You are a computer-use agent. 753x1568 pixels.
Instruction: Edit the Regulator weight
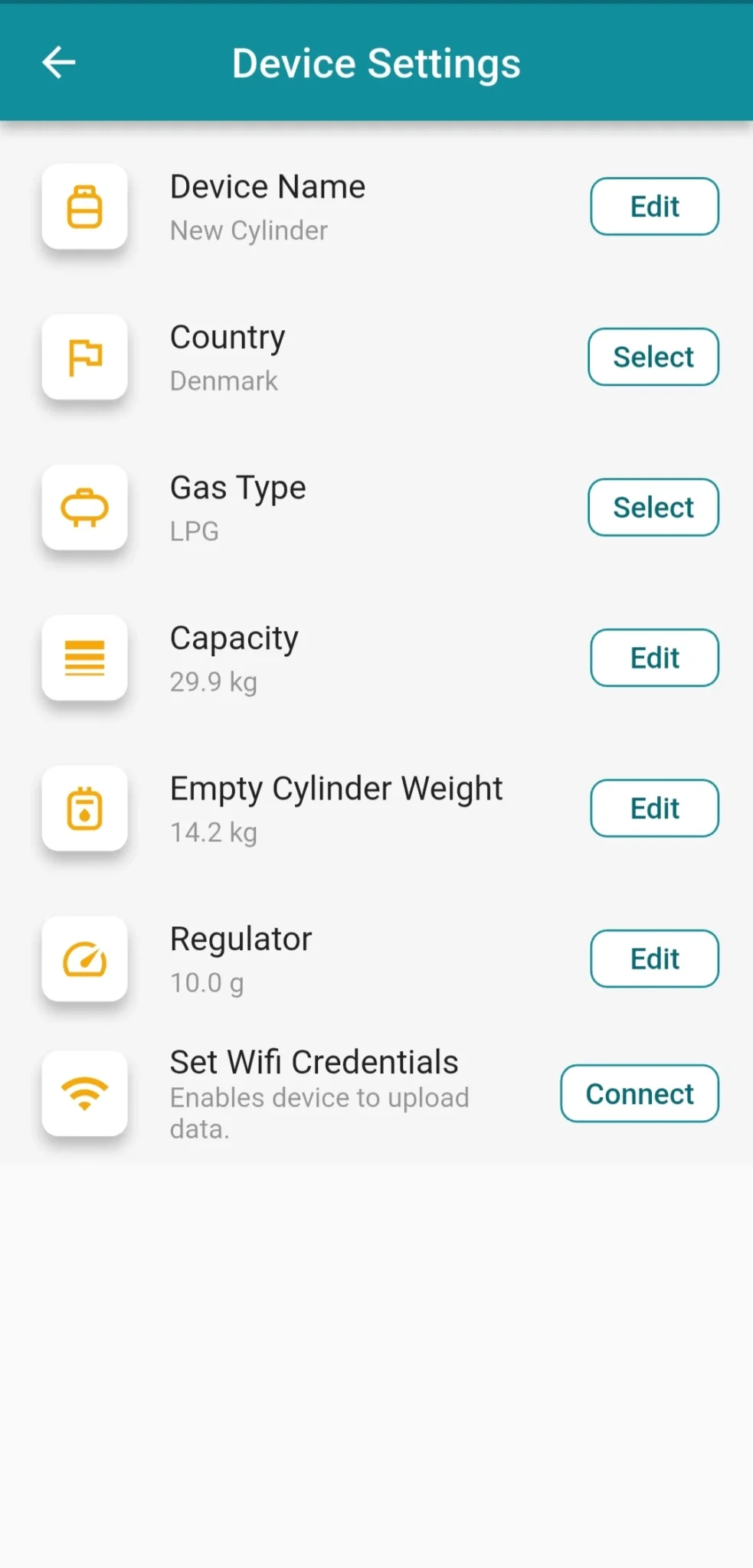tap(654, 959)
